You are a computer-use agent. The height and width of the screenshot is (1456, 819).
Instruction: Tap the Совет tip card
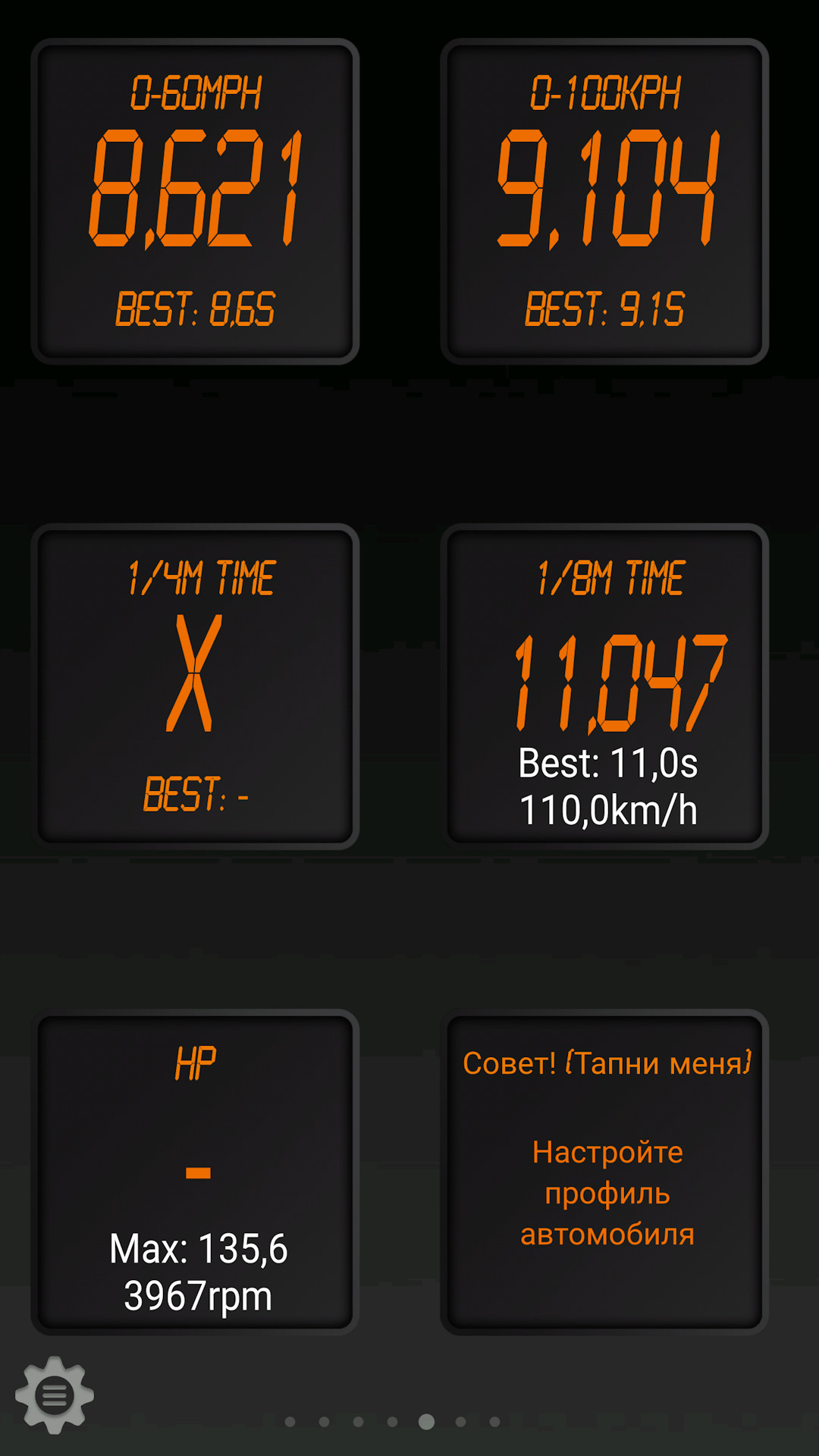[x=605, y=1172]
